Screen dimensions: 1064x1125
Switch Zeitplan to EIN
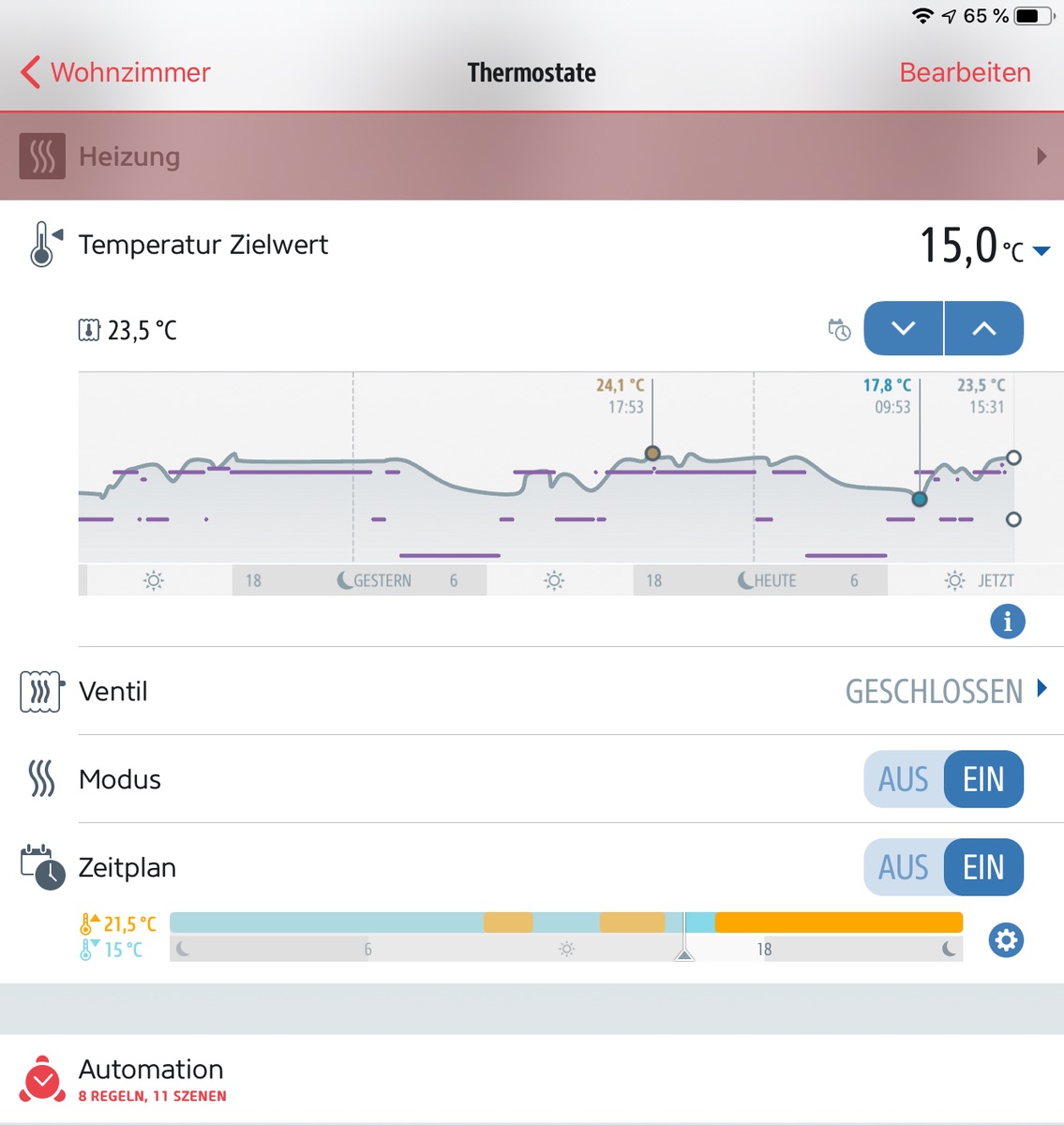click(x=983, y=867)
